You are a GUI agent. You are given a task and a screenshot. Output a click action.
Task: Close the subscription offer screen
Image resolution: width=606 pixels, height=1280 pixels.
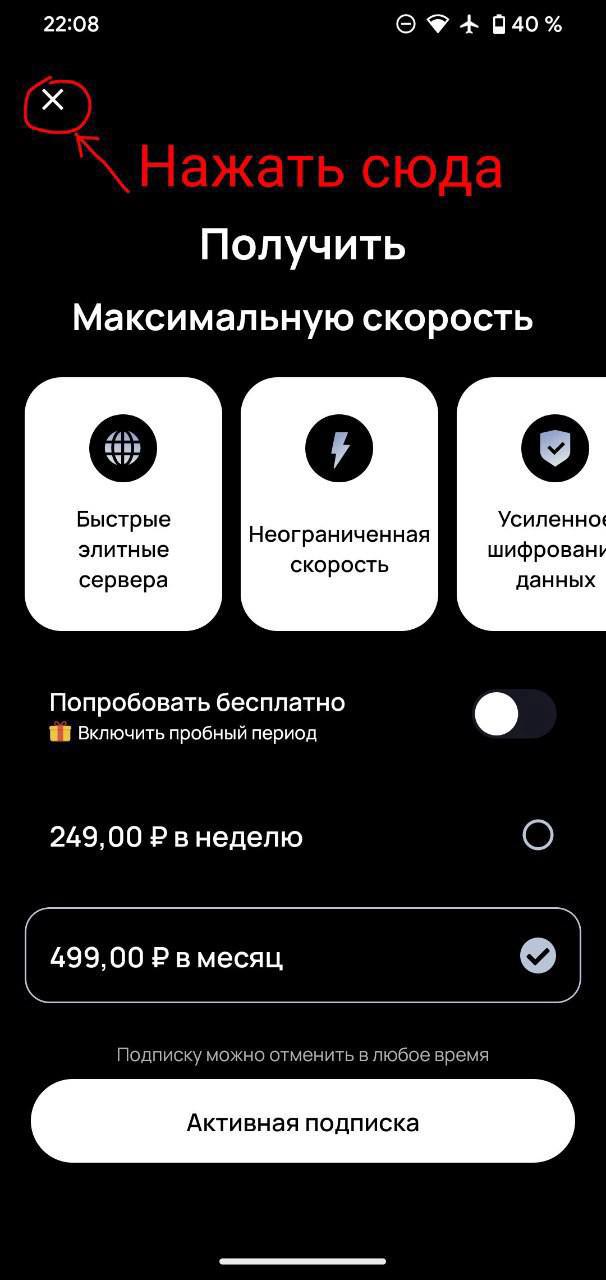tap(53, 99)
